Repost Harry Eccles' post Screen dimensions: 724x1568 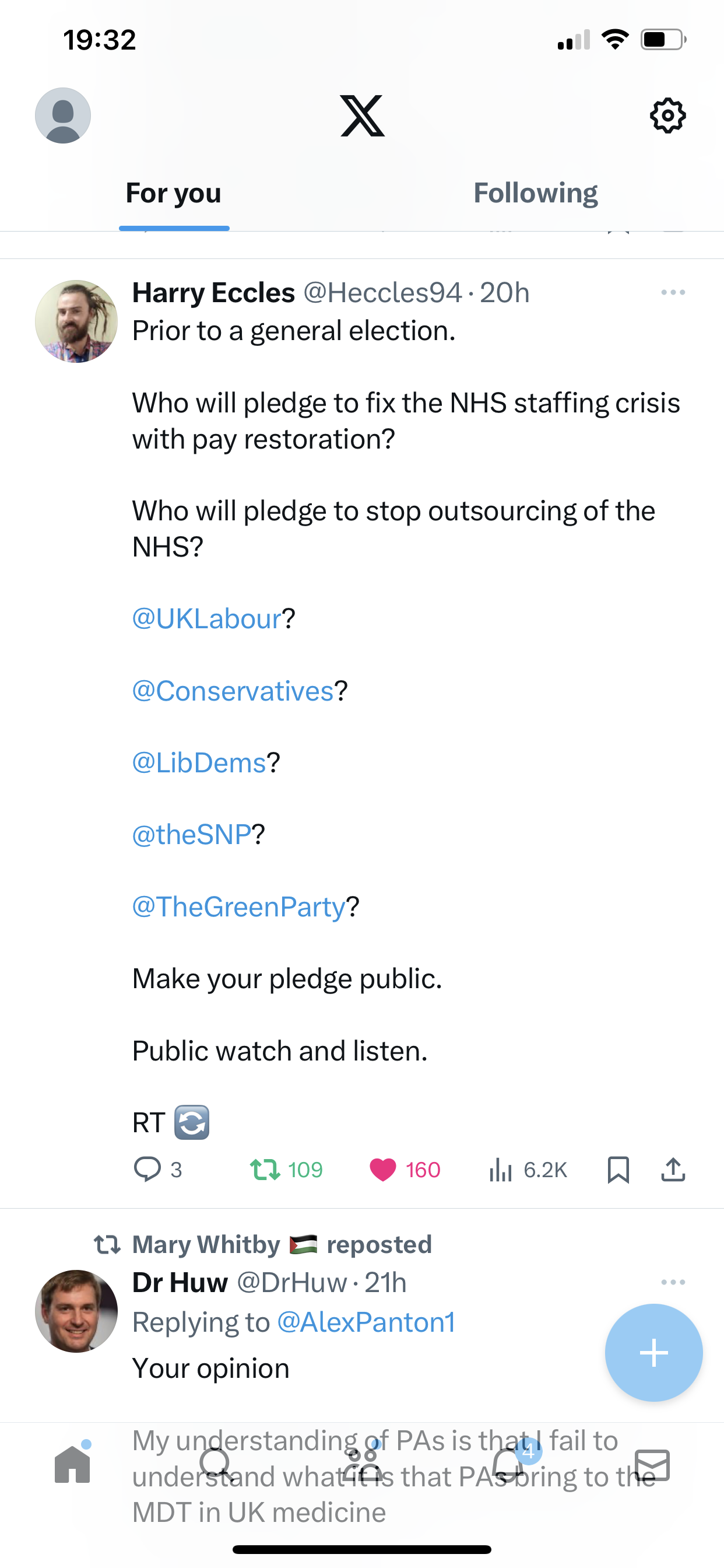[286, 1170]
